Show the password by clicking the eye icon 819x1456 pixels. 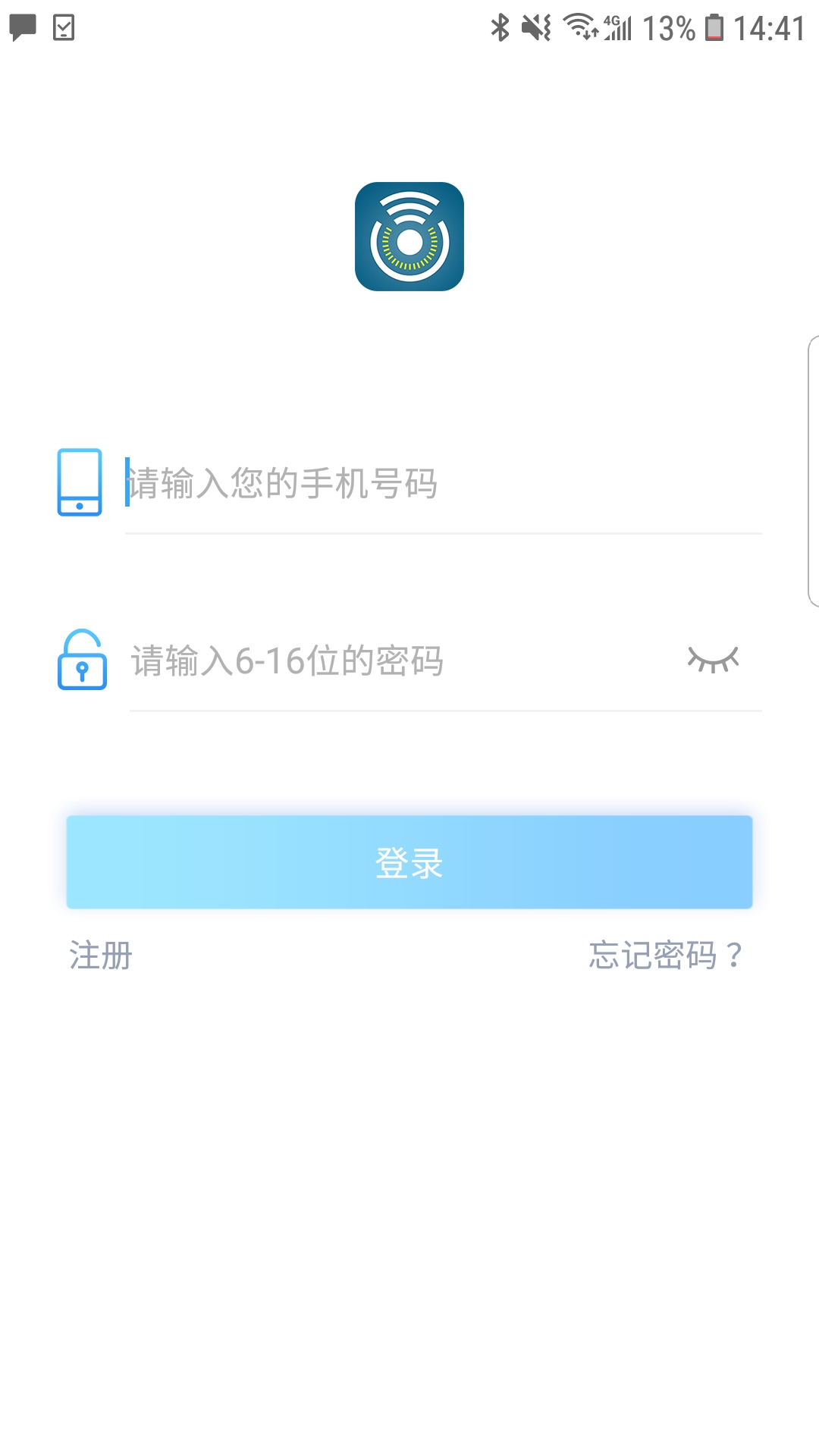pos(713,661)
